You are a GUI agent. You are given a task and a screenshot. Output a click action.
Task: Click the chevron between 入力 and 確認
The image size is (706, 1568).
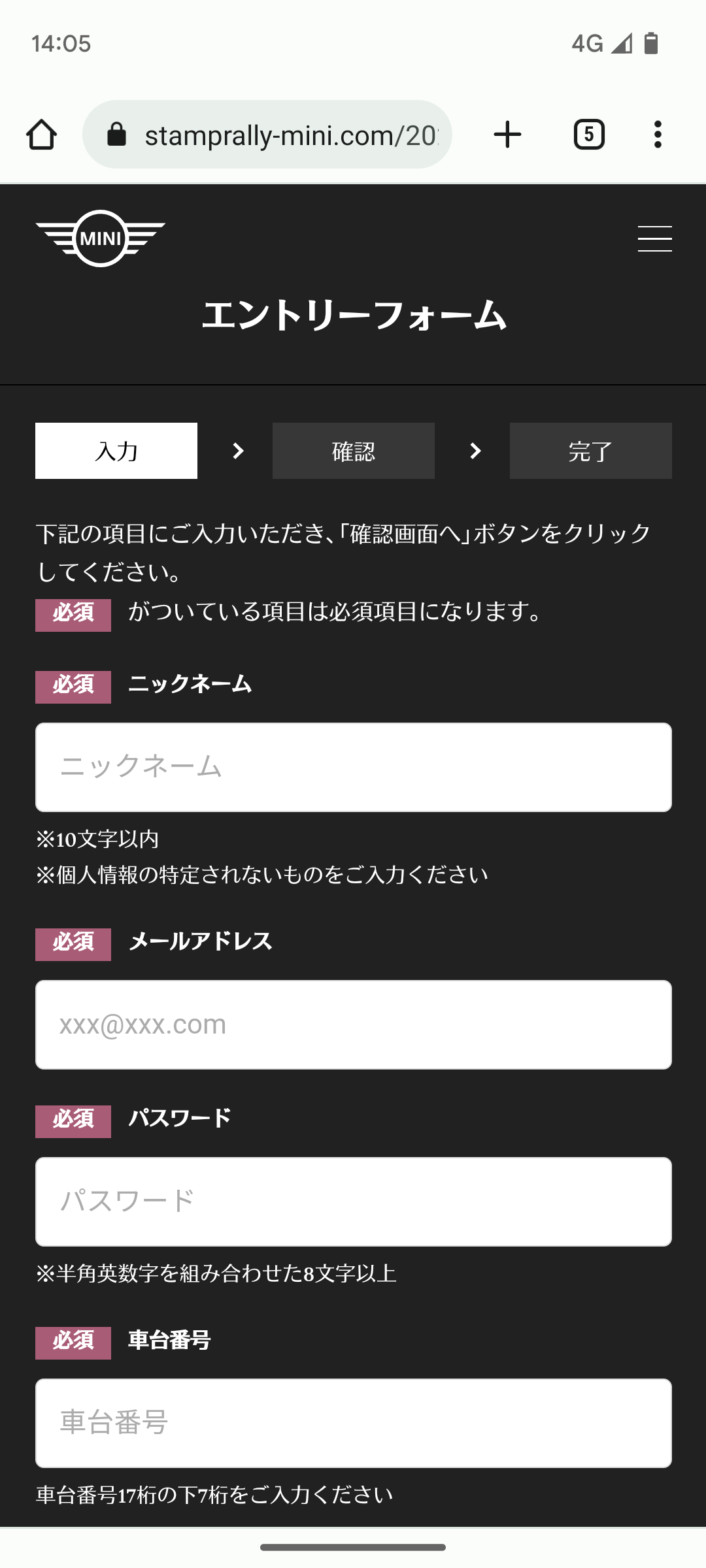237,450
